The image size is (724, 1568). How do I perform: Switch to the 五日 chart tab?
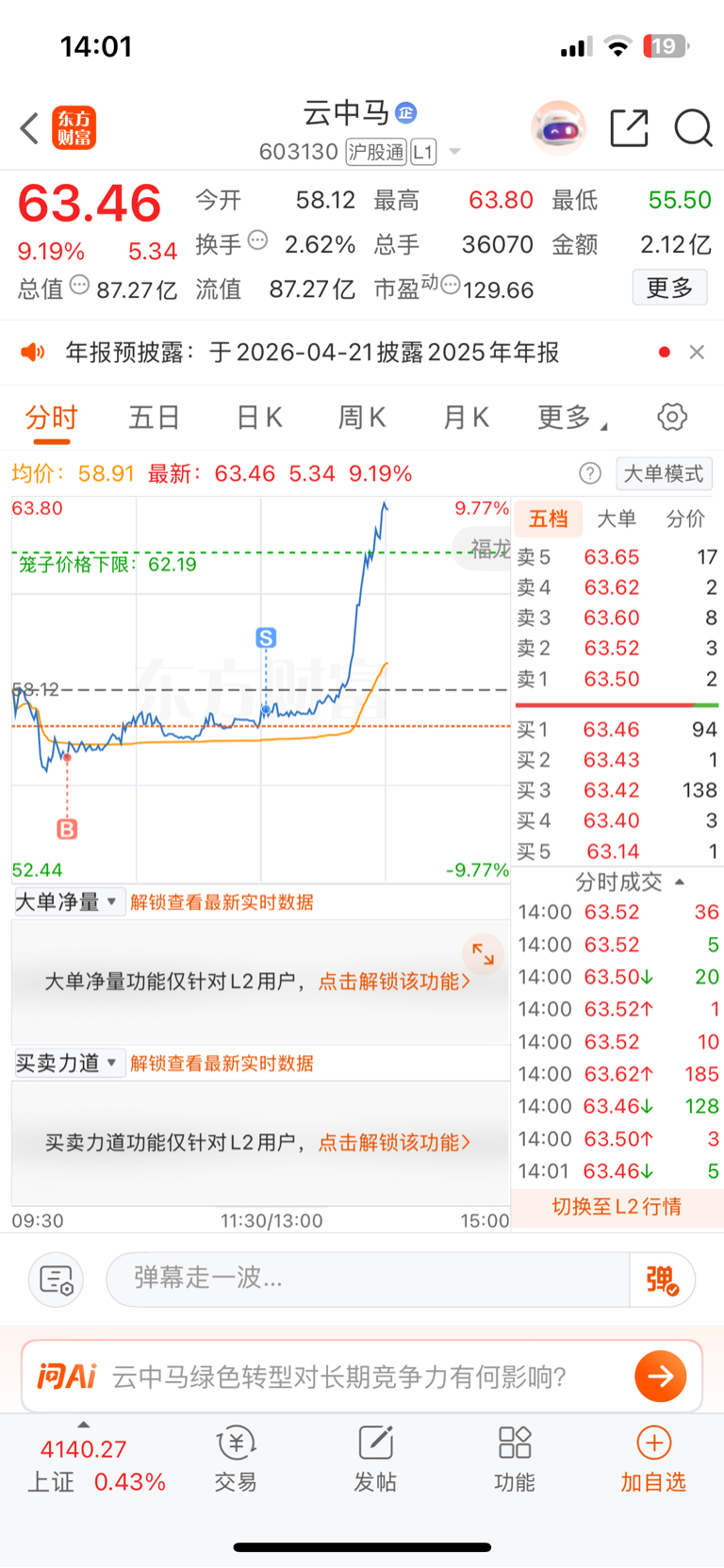pyautogui.click(x=155, y=417)
